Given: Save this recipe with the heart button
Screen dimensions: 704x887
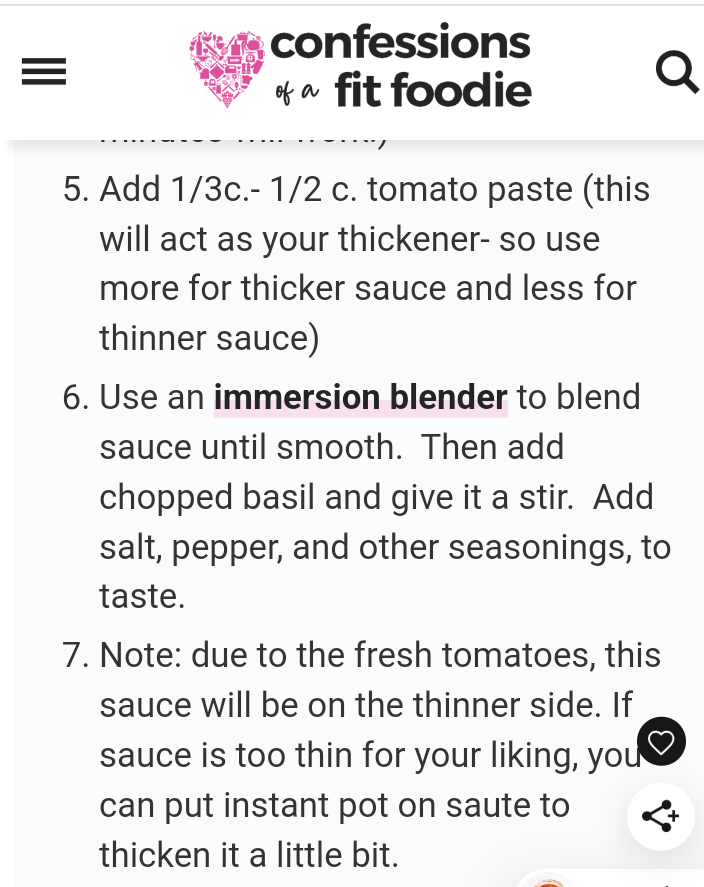Looking at the screenshot, I should [661, 741].
